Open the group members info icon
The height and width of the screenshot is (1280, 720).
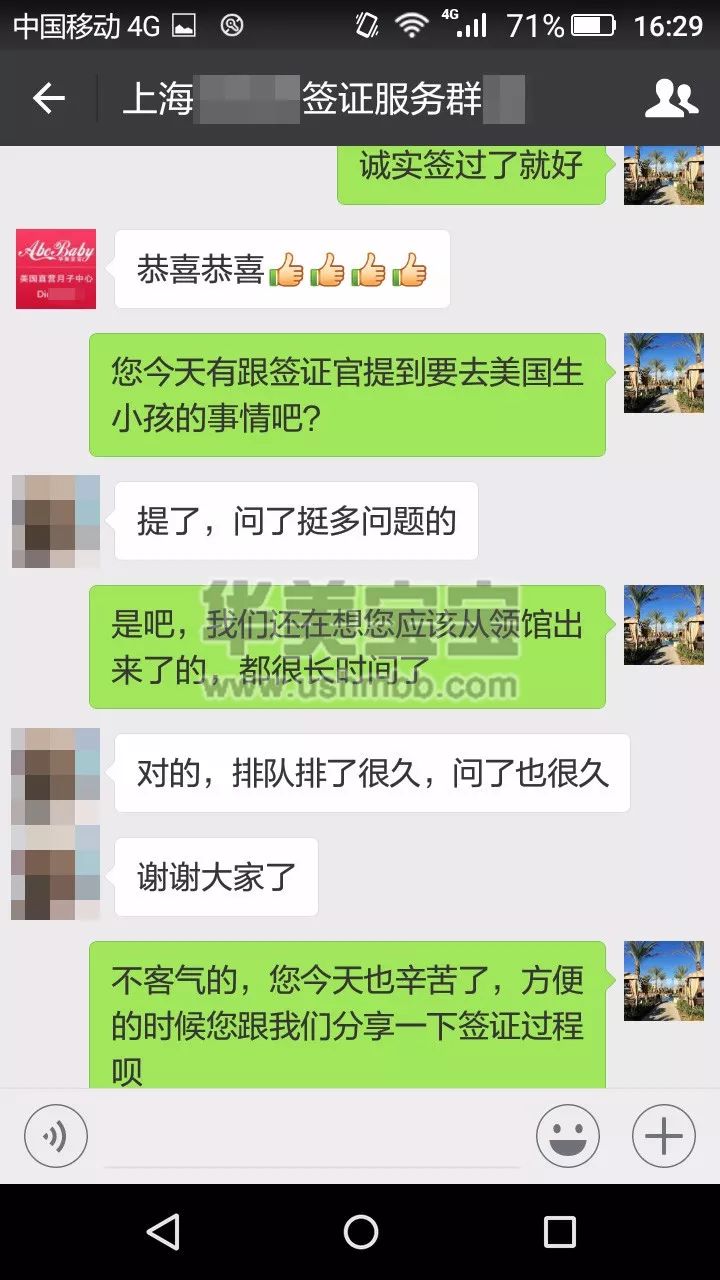(x=671, y=98)
